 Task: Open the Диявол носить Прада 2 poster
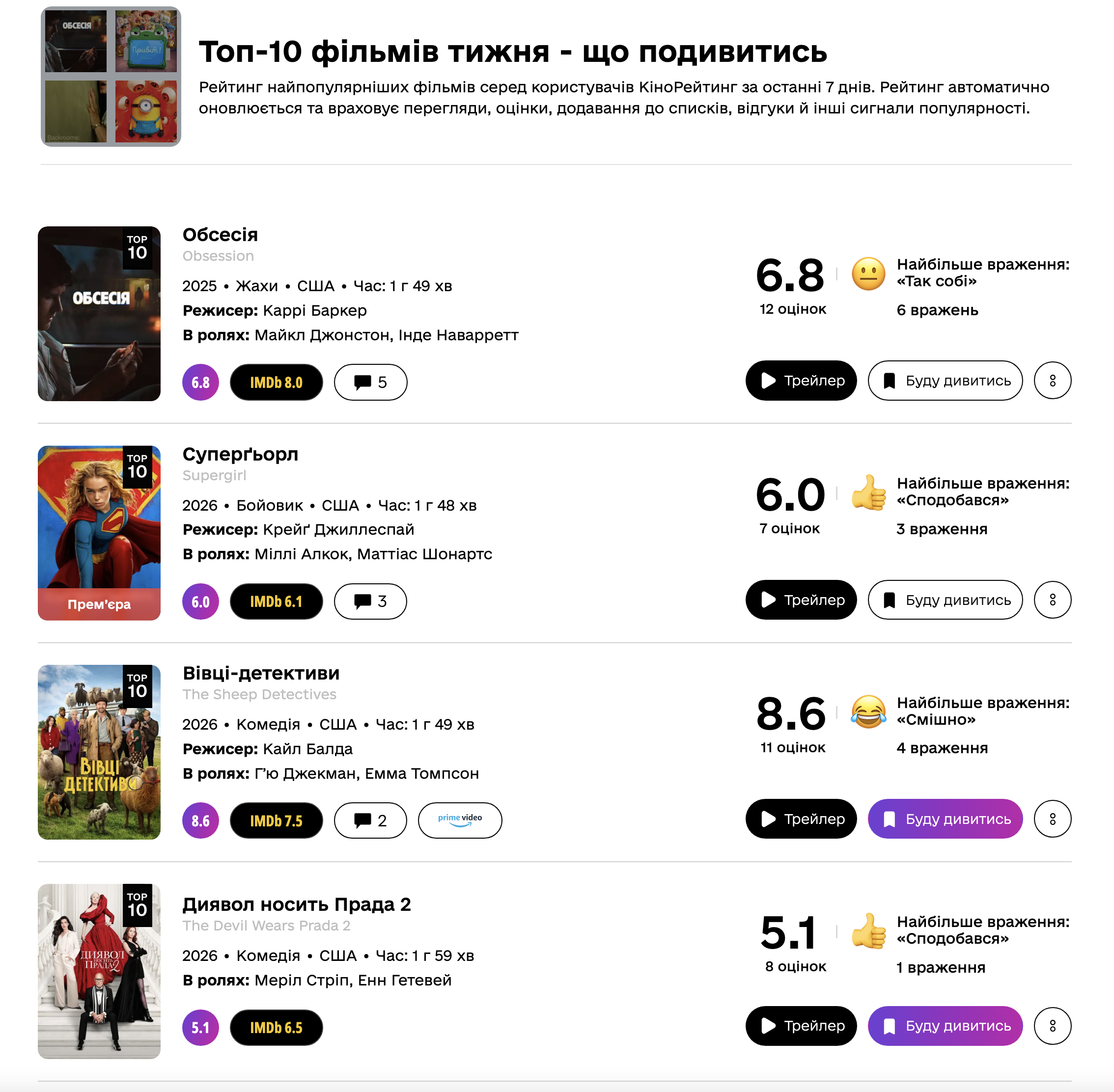99,972
